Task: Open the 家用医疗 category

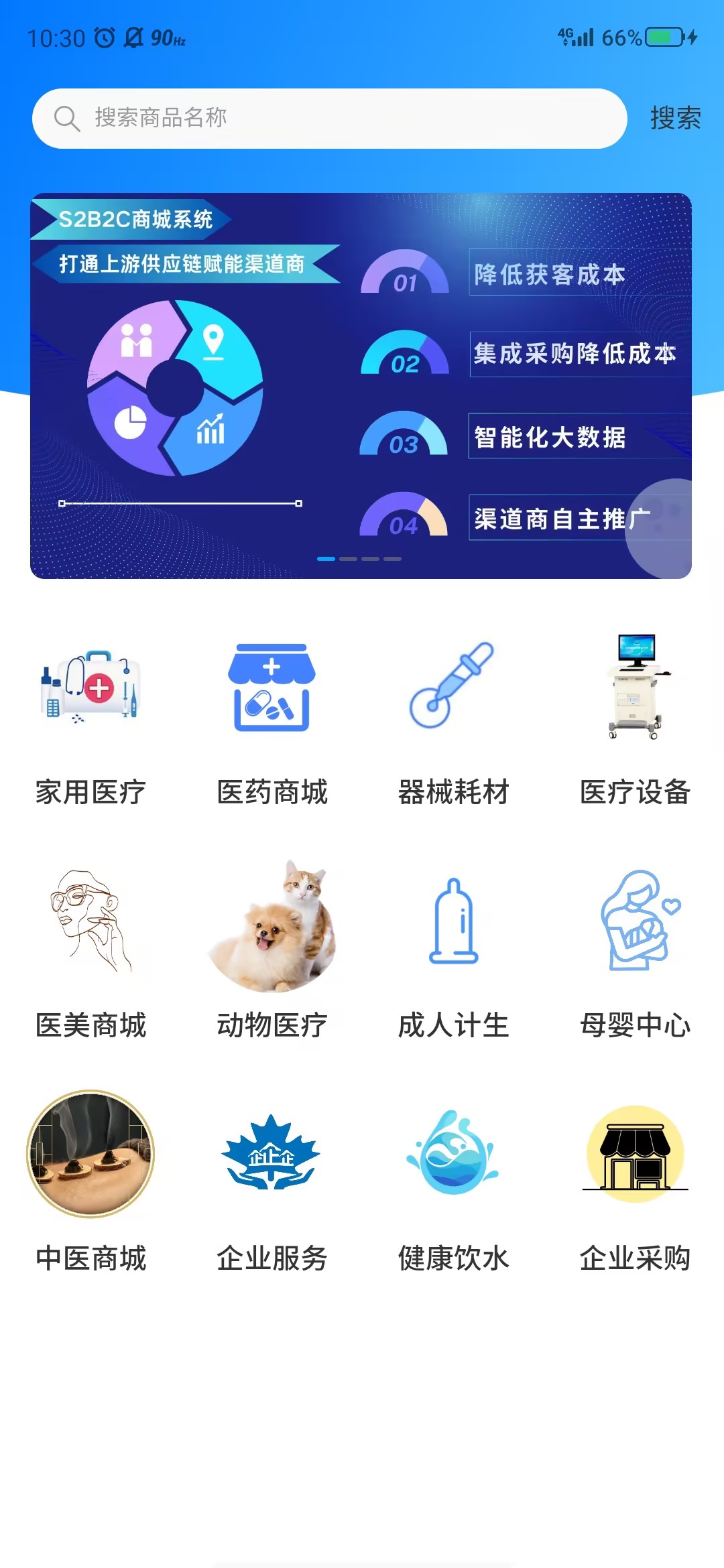Action: (90, 720)
